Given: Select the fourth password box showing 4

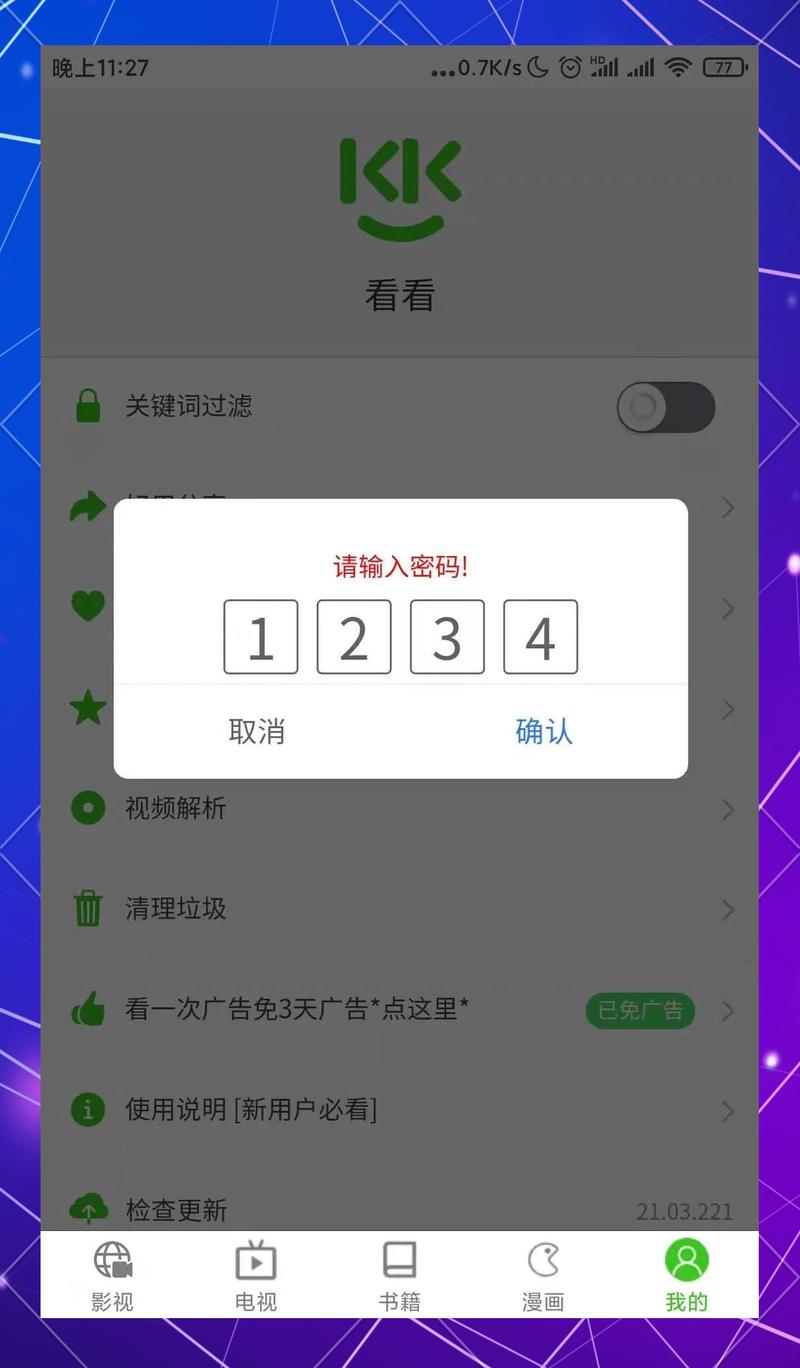Looking at the screenshot, I should (x=540, y=637).
